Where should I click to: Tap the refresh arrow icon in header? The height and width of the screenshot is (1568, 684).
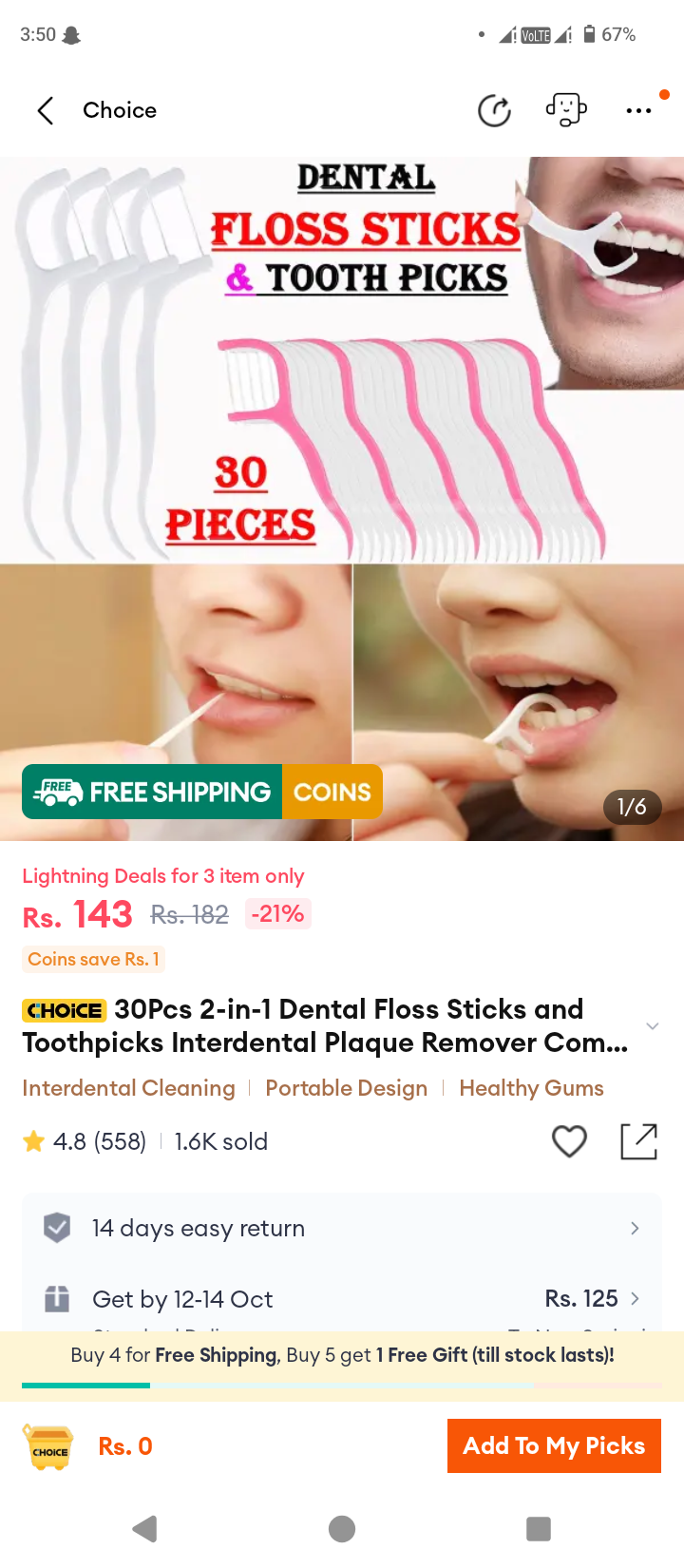tap(494, 110)
